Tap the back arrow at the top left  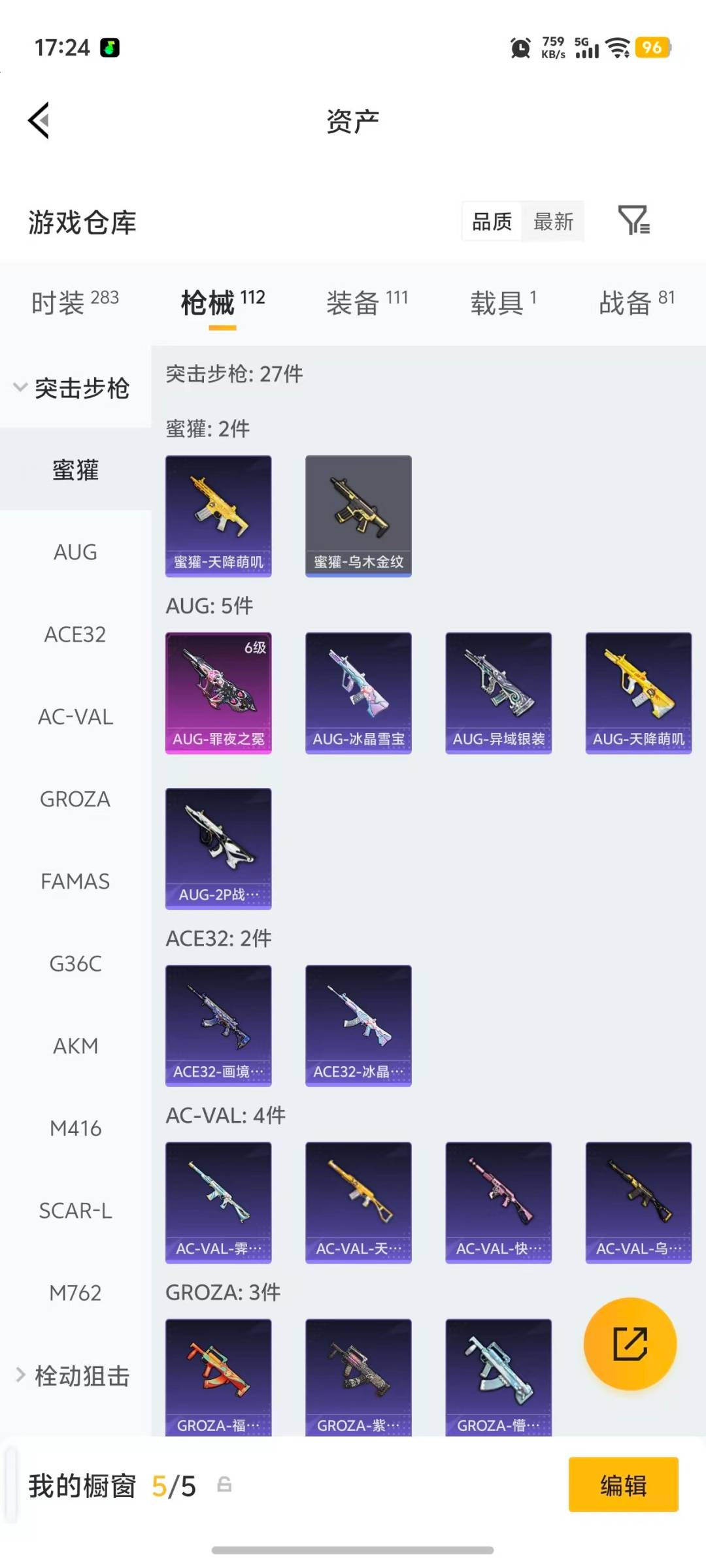[x=39, y=121]
